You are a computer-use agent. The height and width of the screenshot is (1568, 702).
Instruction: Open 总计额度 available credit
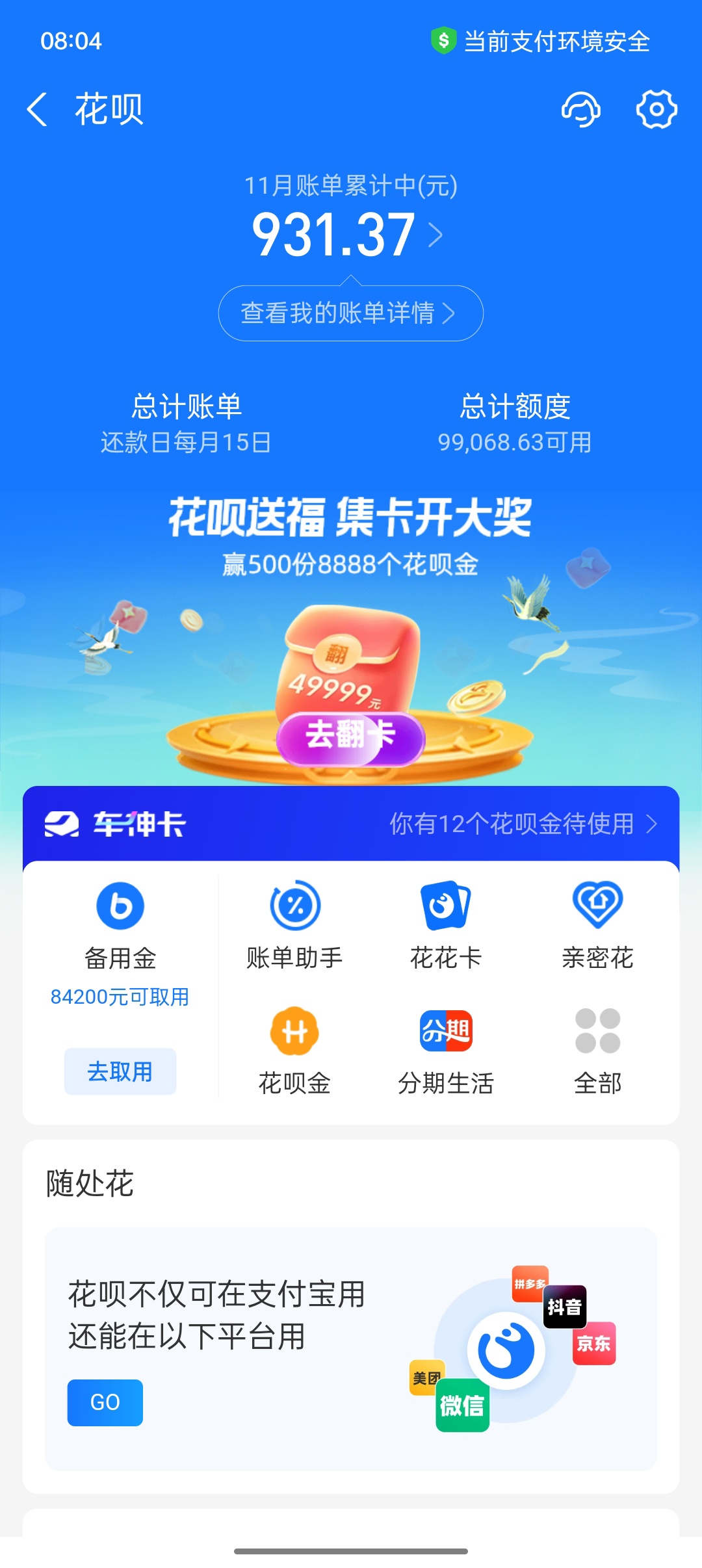tap(515, 423)
